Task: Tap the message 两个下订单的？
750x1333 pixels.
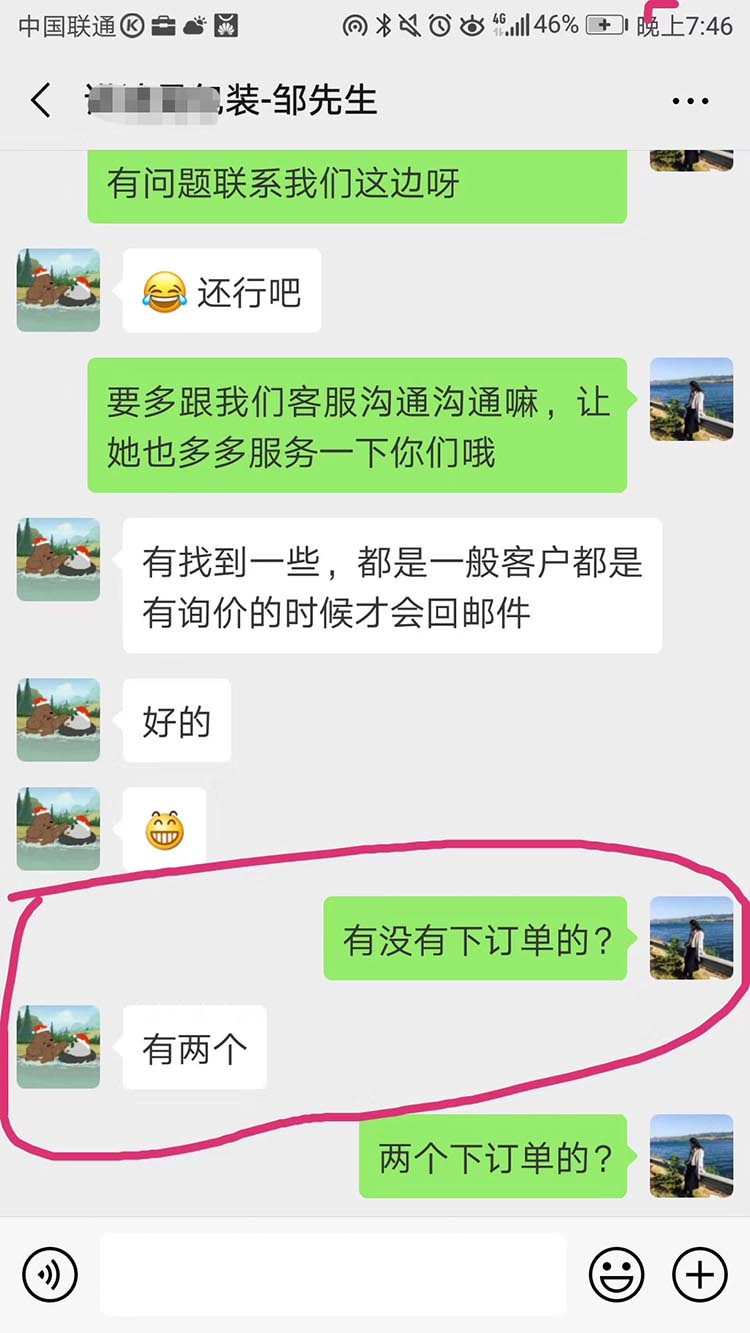Action: click(x=494, y=1158)
